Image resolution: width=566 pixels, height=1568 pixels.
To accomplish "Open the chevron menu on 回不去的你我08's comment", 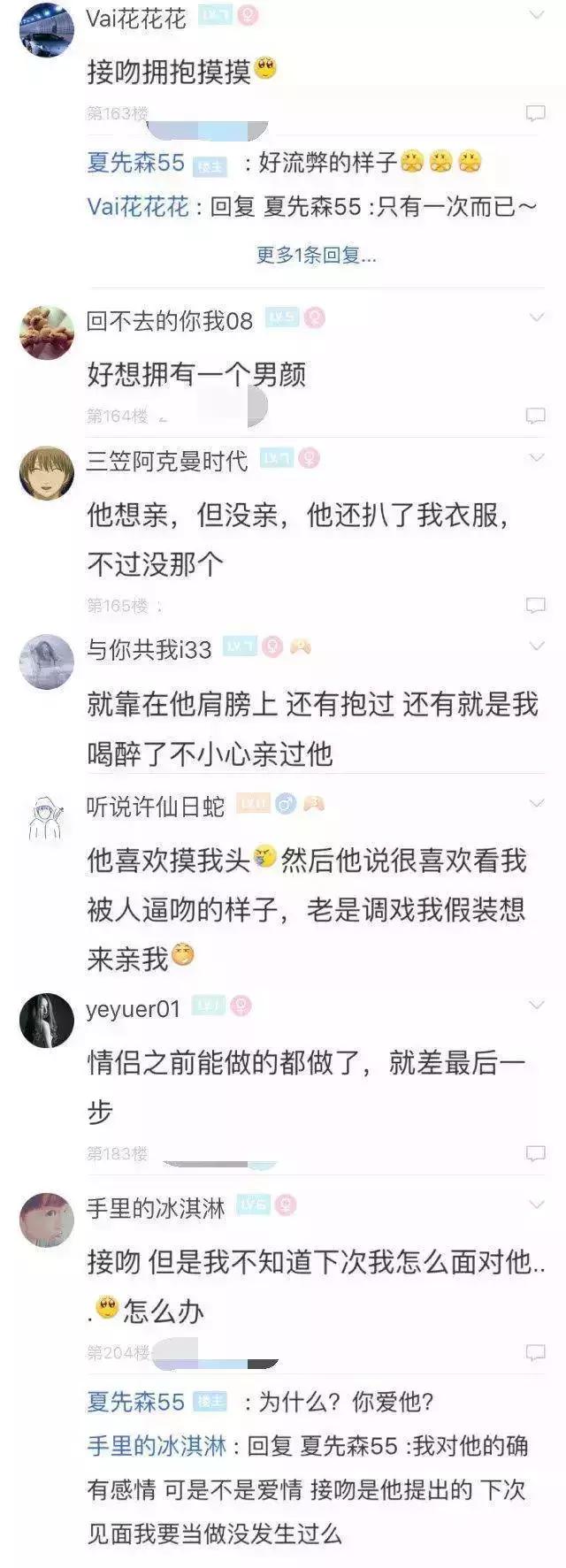I will pos(536,317).
